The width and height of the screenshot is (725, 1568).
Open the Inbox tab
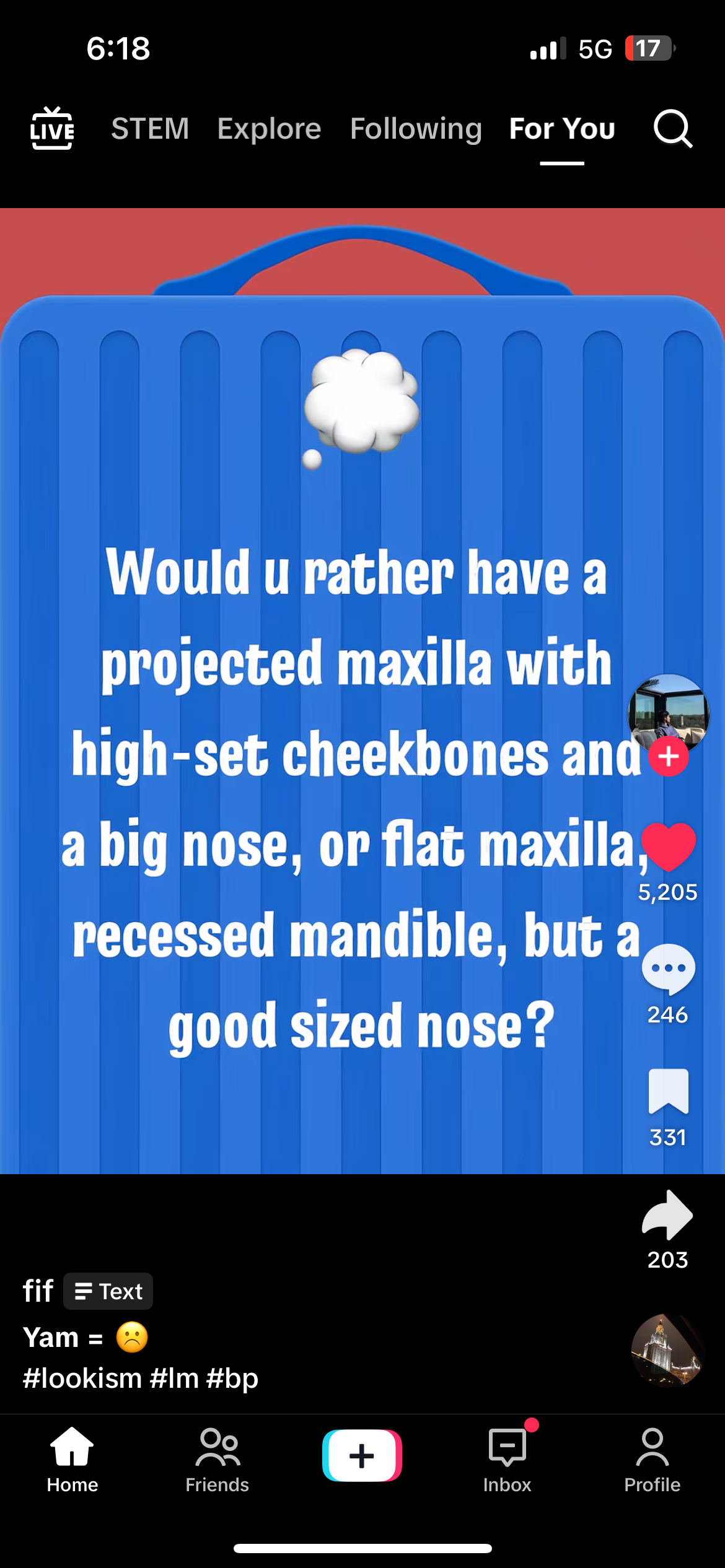pos(507,1458)
